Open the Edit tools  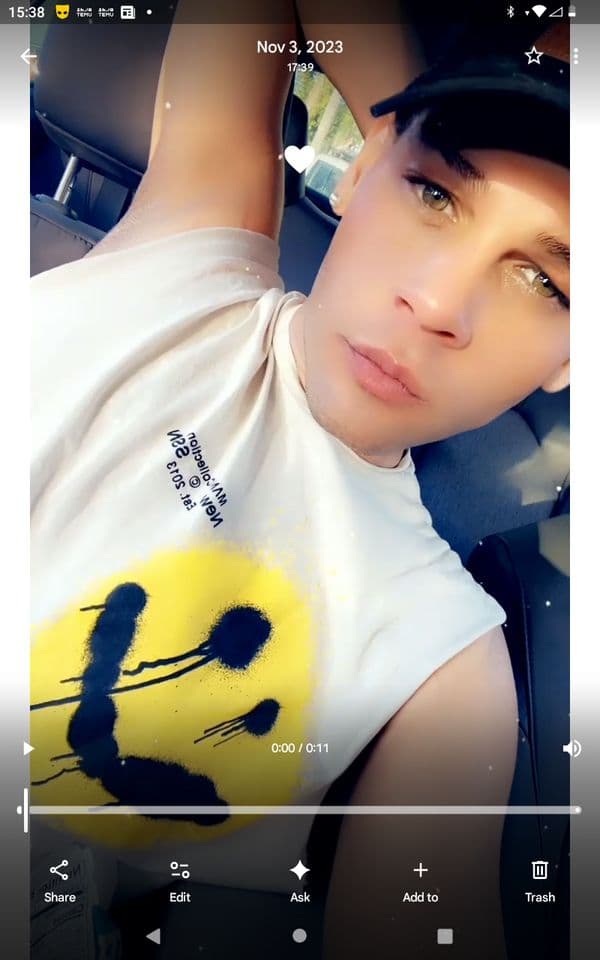[x=180, y=880]
